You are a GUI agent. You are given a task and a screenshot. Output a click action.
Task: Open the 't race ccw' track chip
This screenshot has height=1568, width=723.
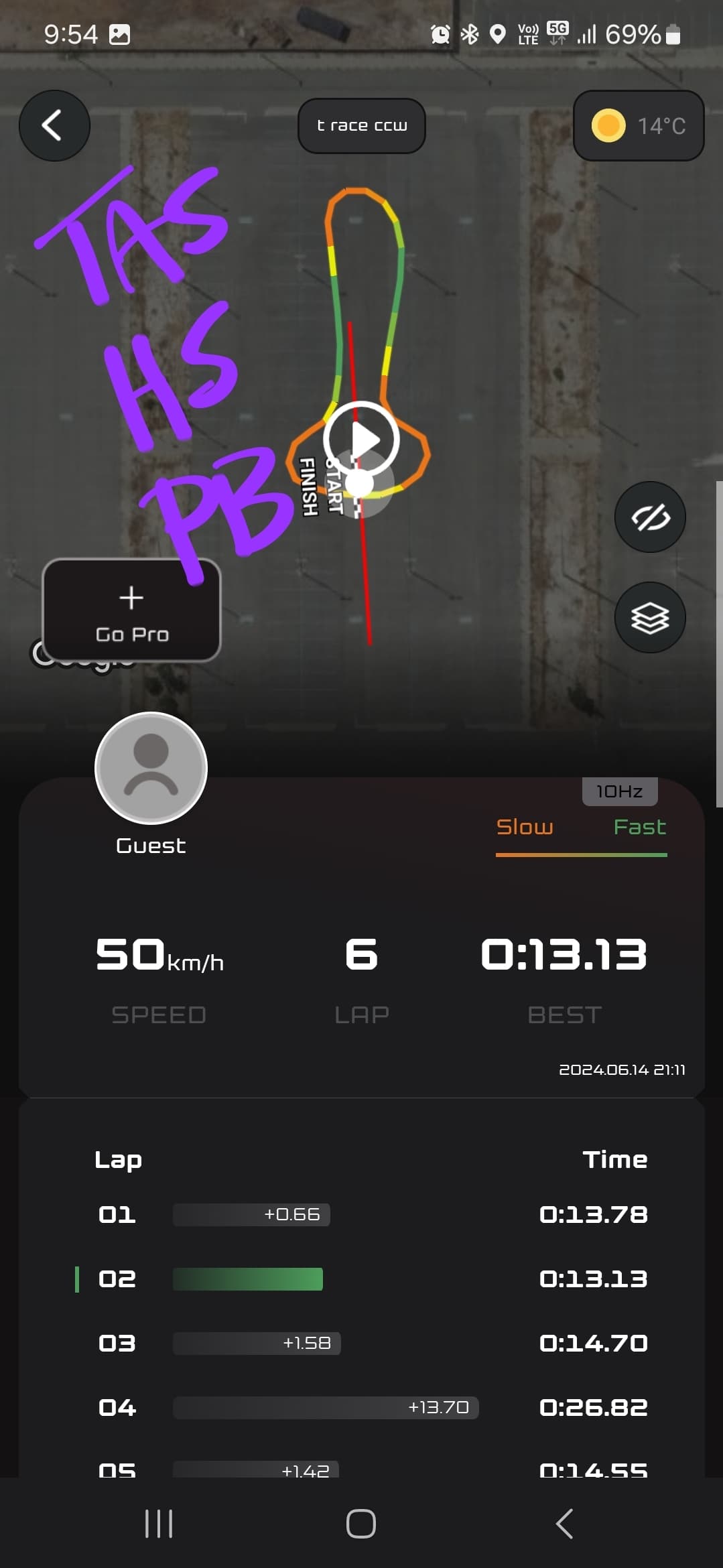click(x=361, y=126)
